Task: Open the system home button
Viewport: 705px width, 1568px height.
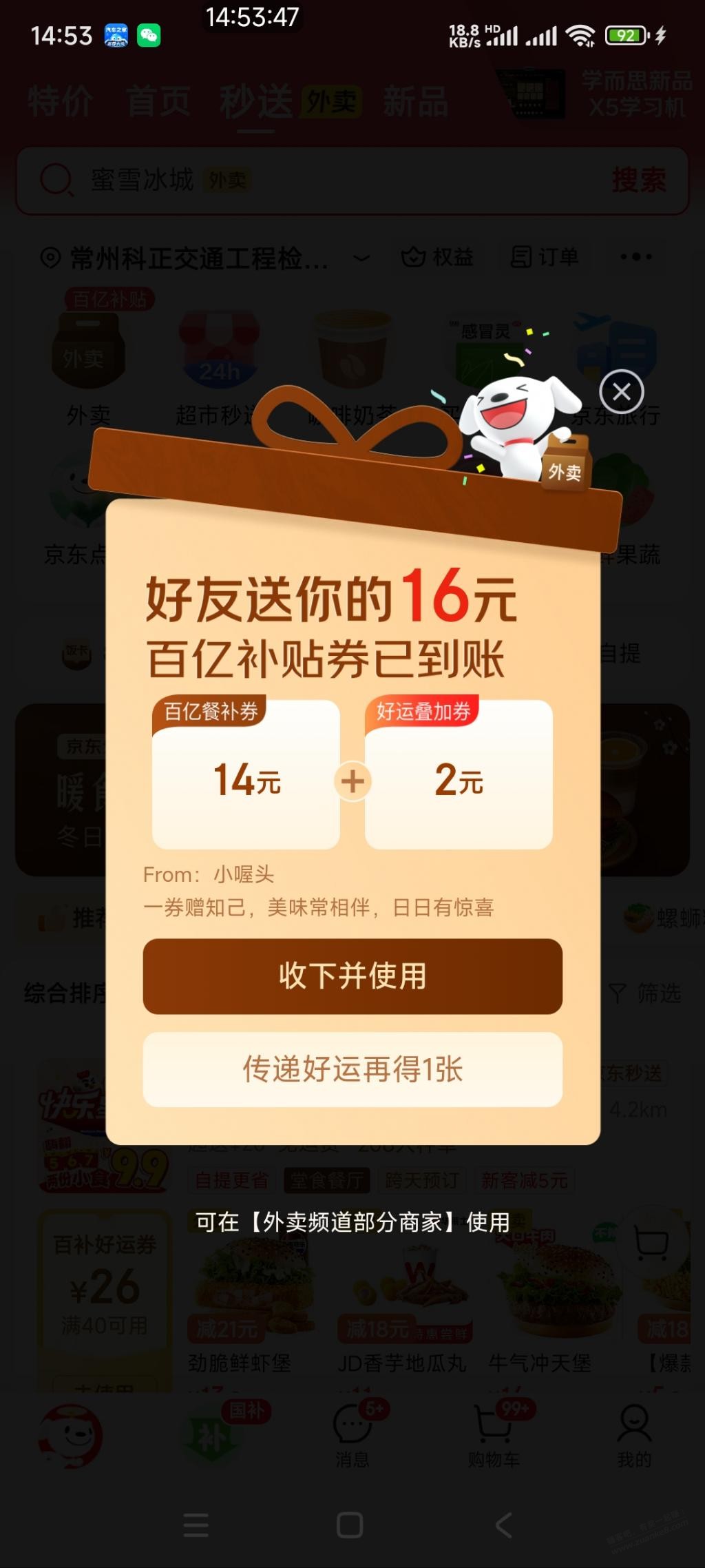Action: point(350,1525)
